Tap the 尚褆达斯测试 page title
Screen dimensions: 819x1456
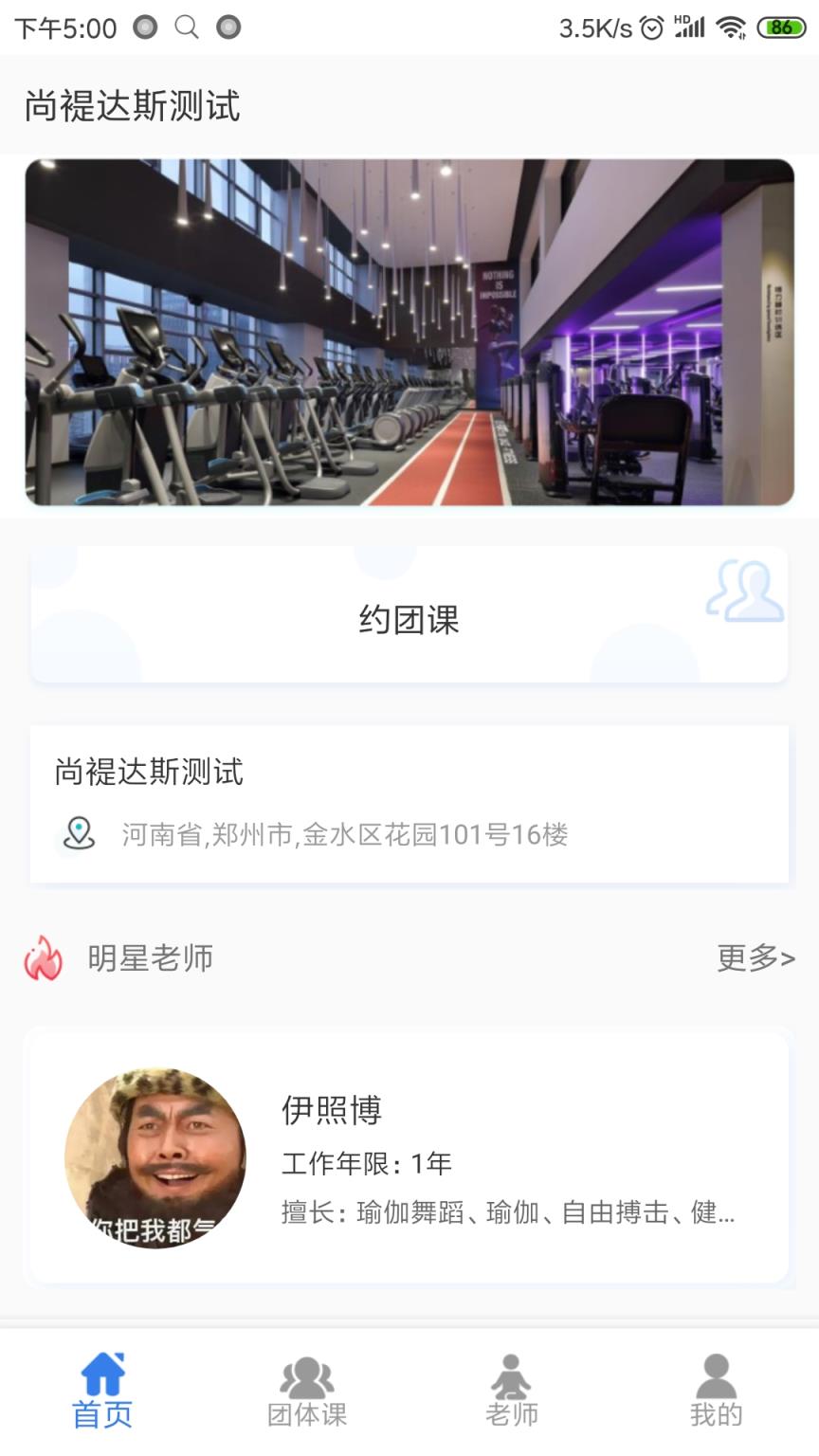(x=133, y=108)
